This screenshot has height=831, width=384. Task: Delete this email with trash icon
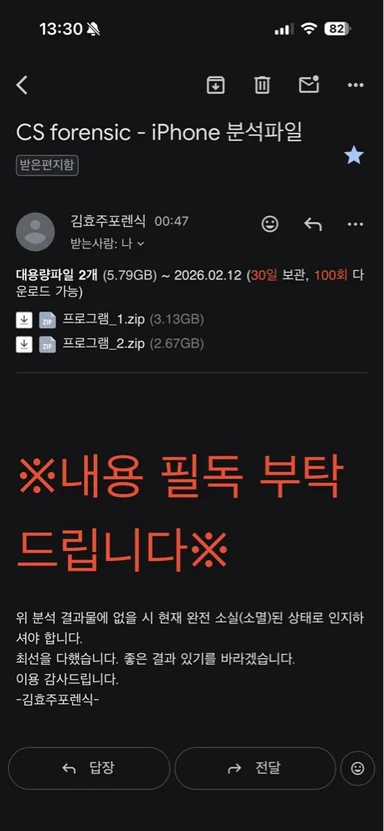[262, 85]
